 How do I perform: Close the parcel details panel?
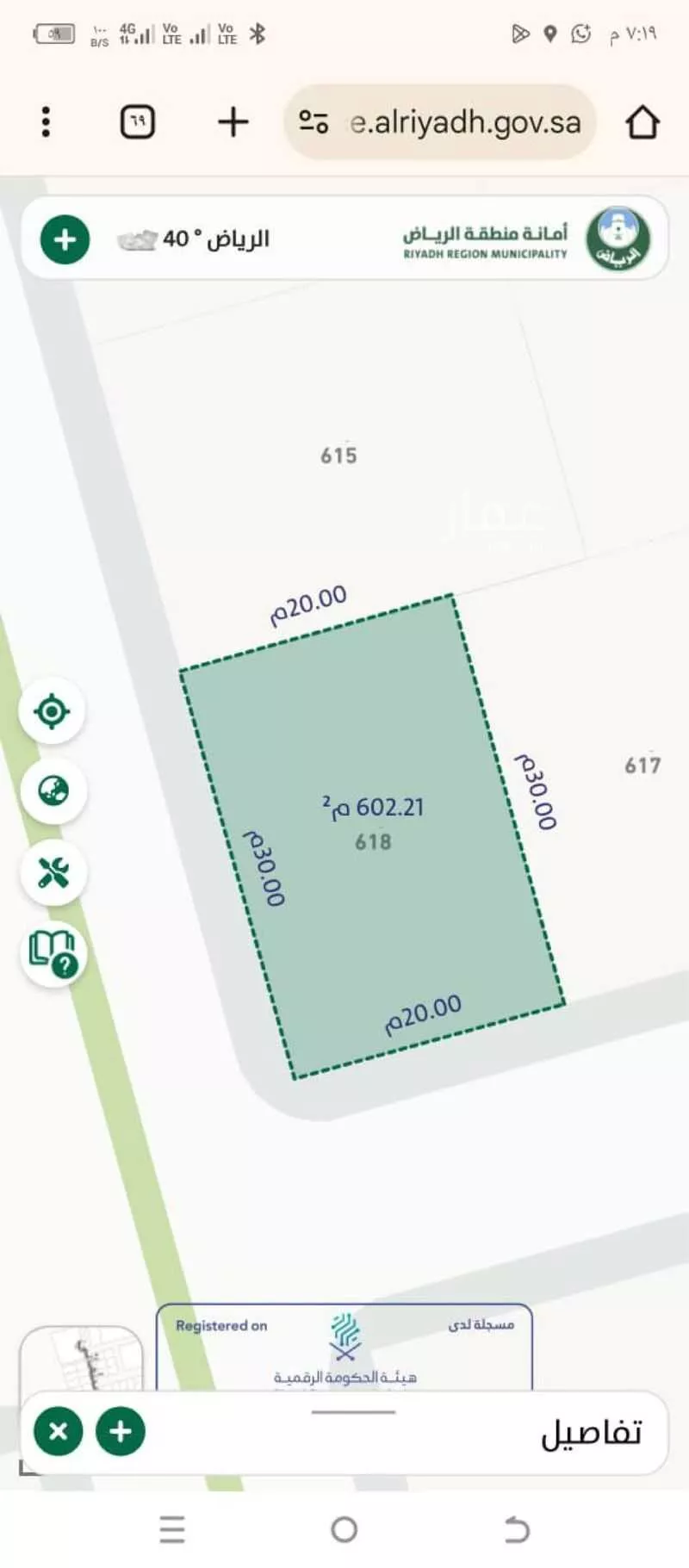59,1431
